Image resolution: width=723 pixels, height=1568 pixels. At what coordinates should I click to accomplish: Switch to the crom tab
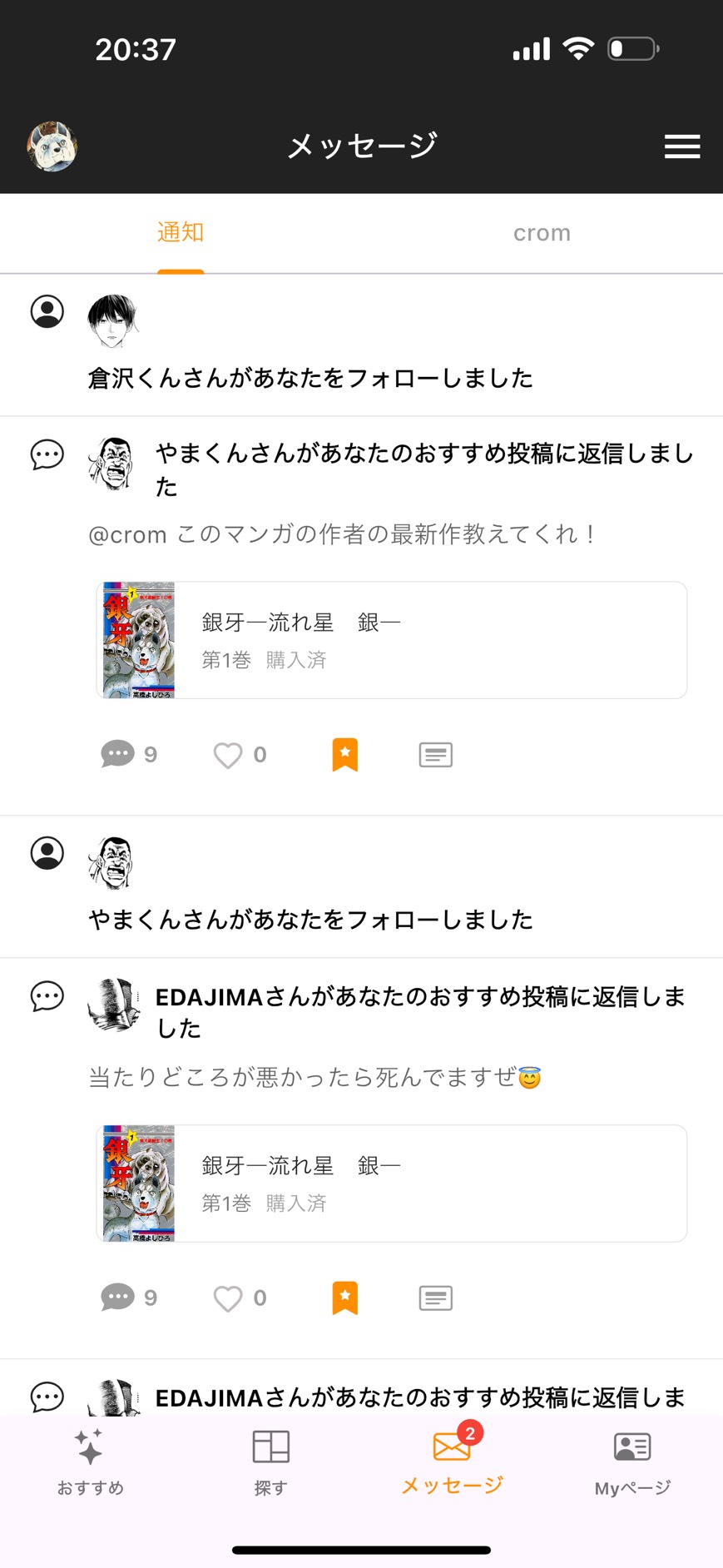[542, 233]
